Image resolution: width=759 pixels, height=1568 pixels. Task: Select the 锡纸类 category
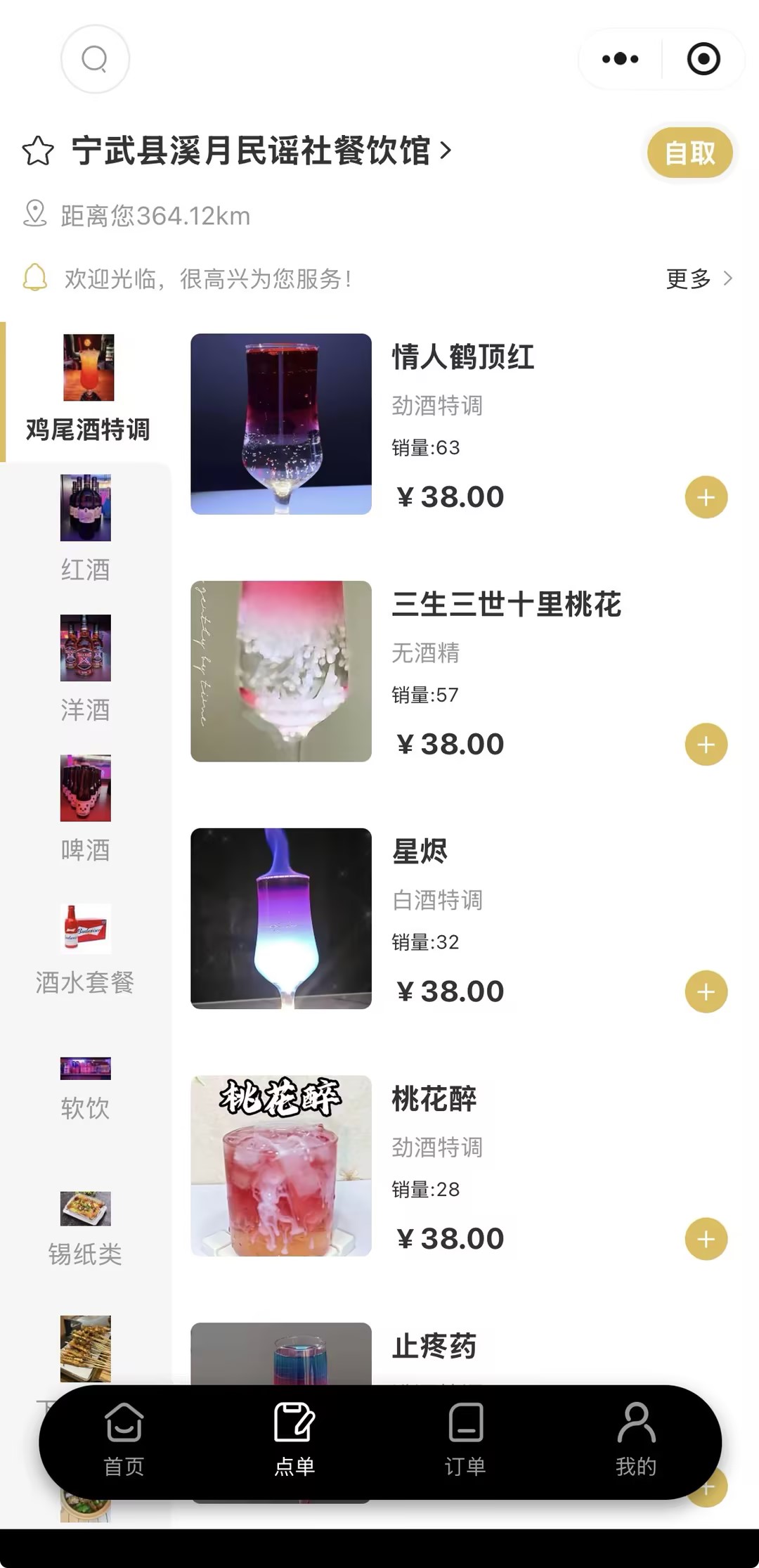coord(85,1229)
